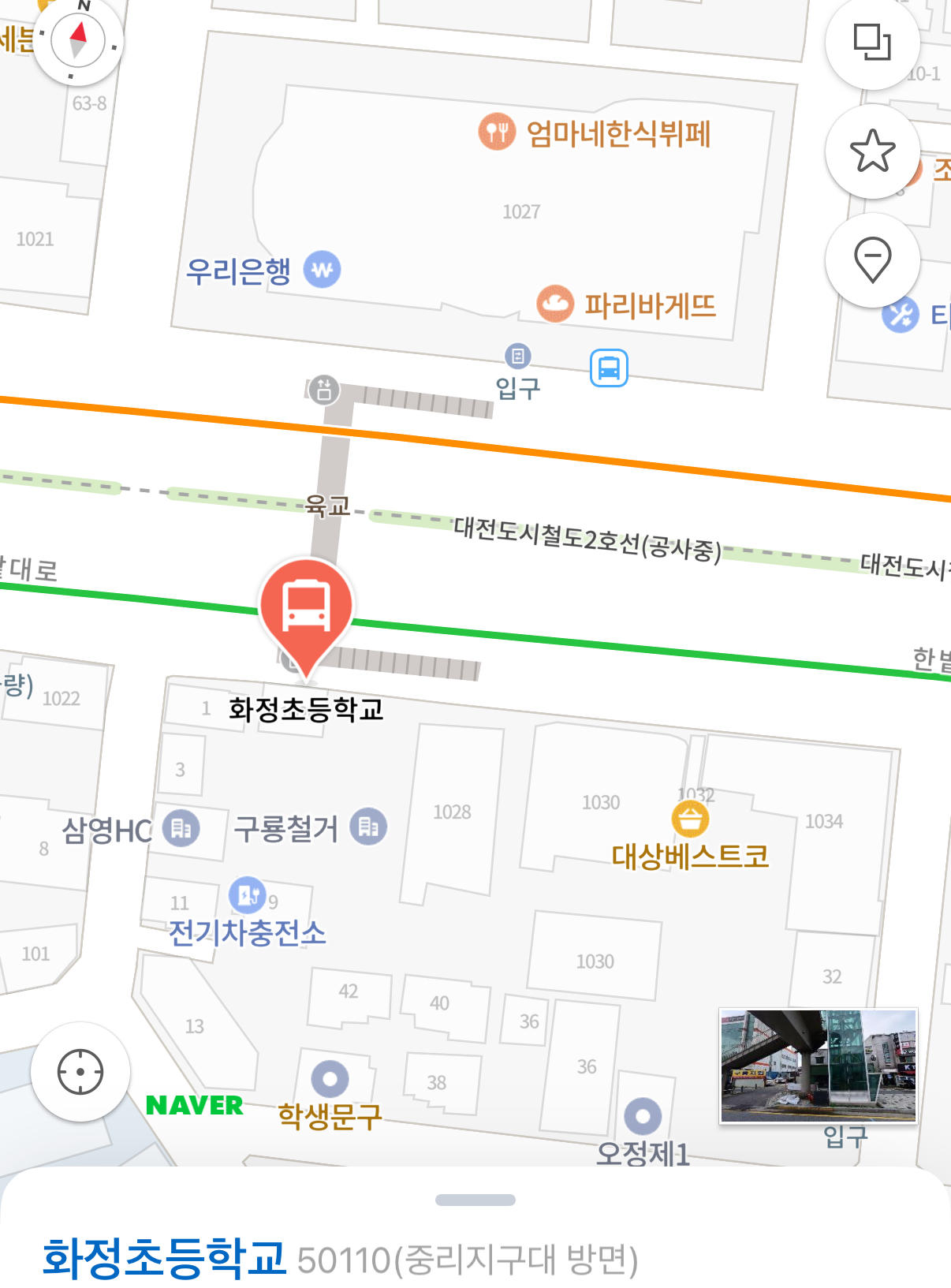Viewport: 951px width, 1288px height.
Task: Select the 학생문구 shop marker
Action: point(330,1078)
